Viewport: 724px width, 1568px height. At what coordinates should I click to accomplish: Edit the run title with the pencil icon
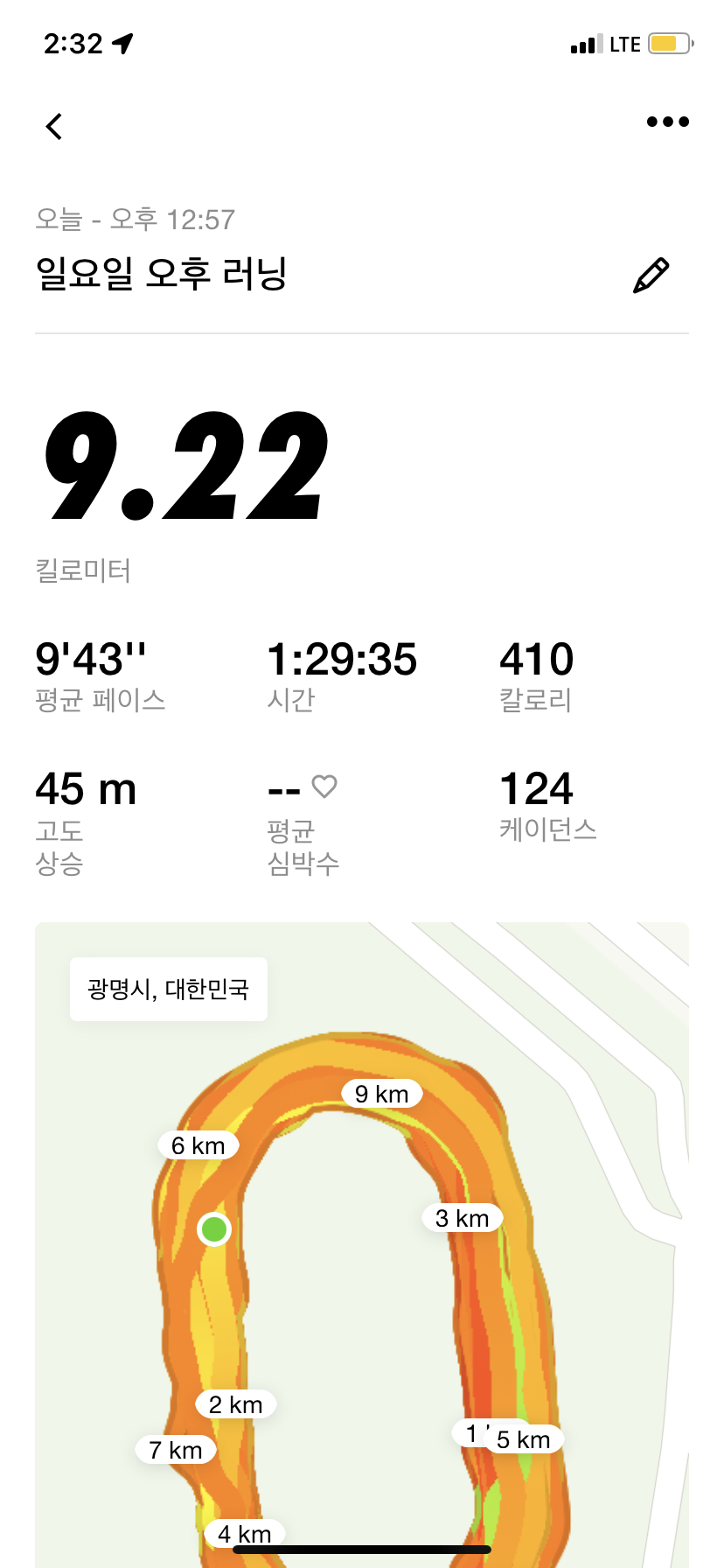[x=651, y=275]
